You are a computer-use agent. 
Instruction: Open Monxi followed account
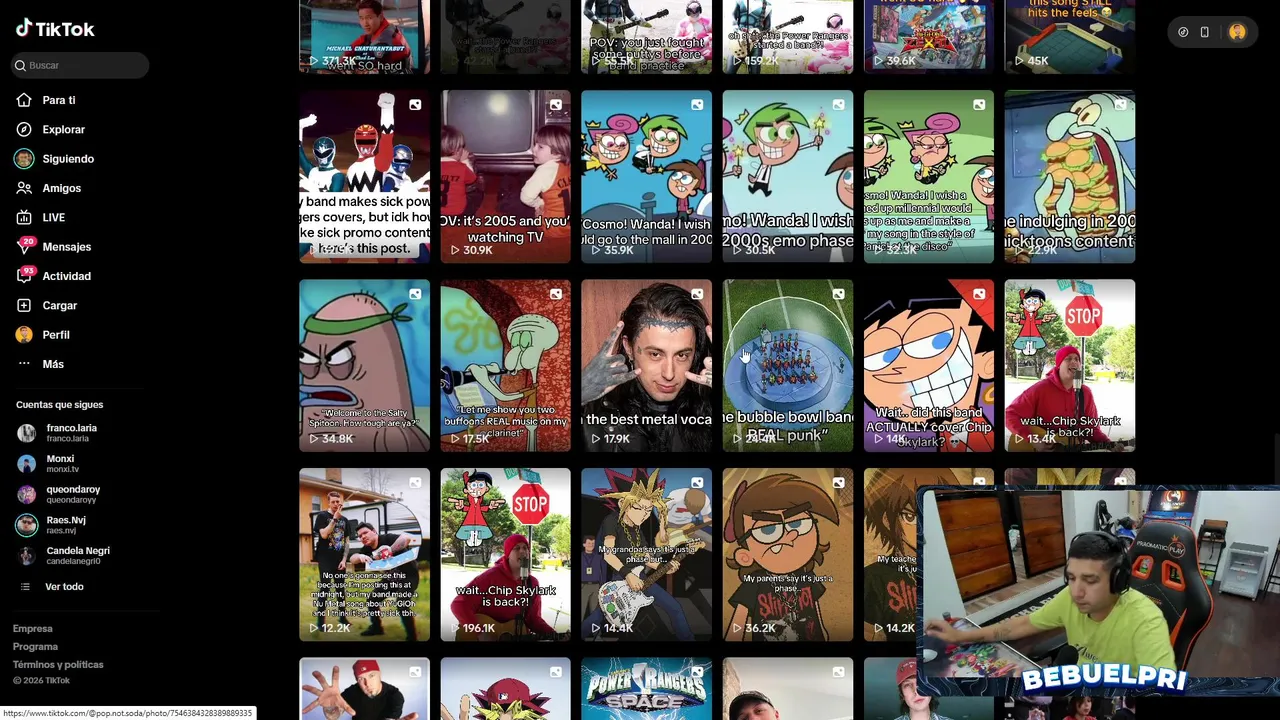click(60, 463)
